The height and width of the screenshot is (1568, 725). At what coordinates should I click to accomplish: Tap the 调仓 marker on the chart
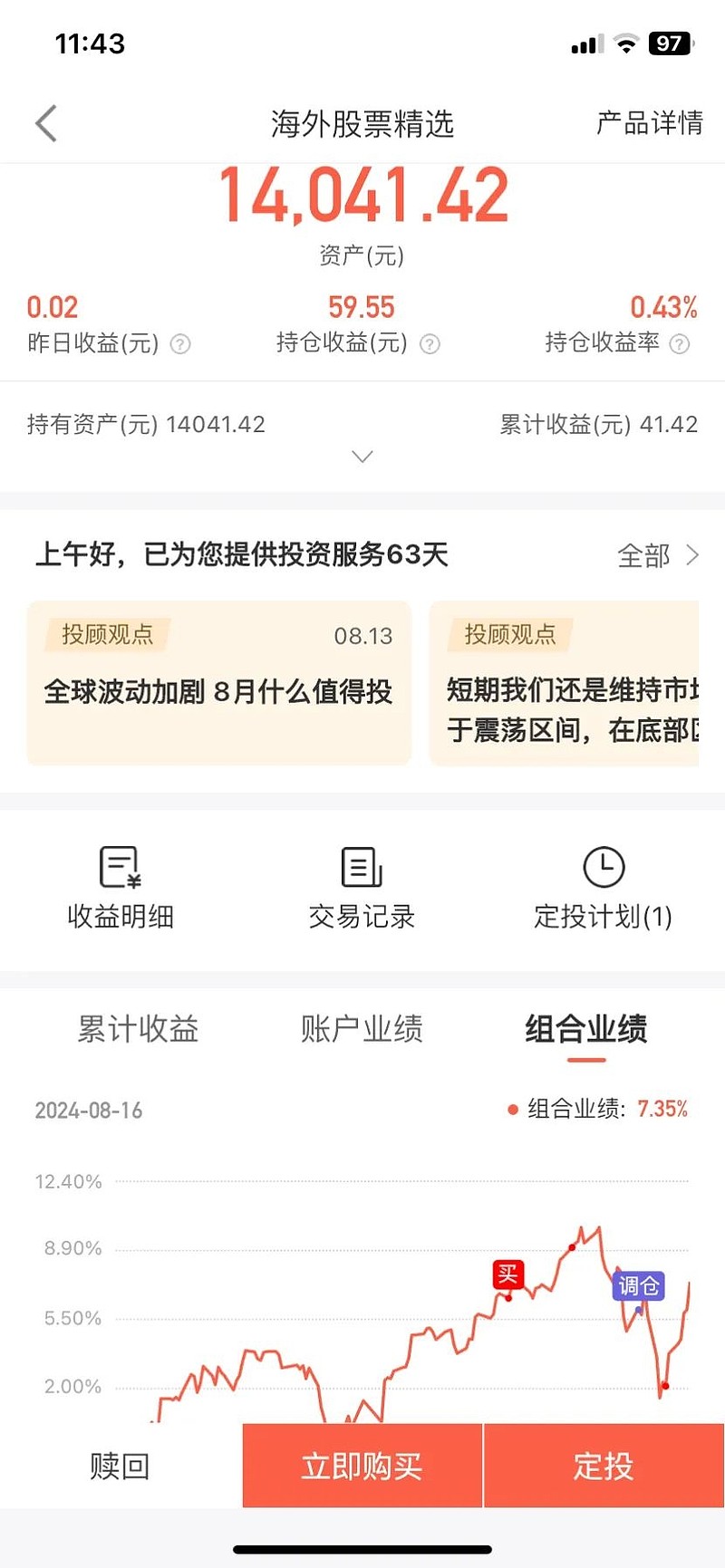pos(639,1286)
